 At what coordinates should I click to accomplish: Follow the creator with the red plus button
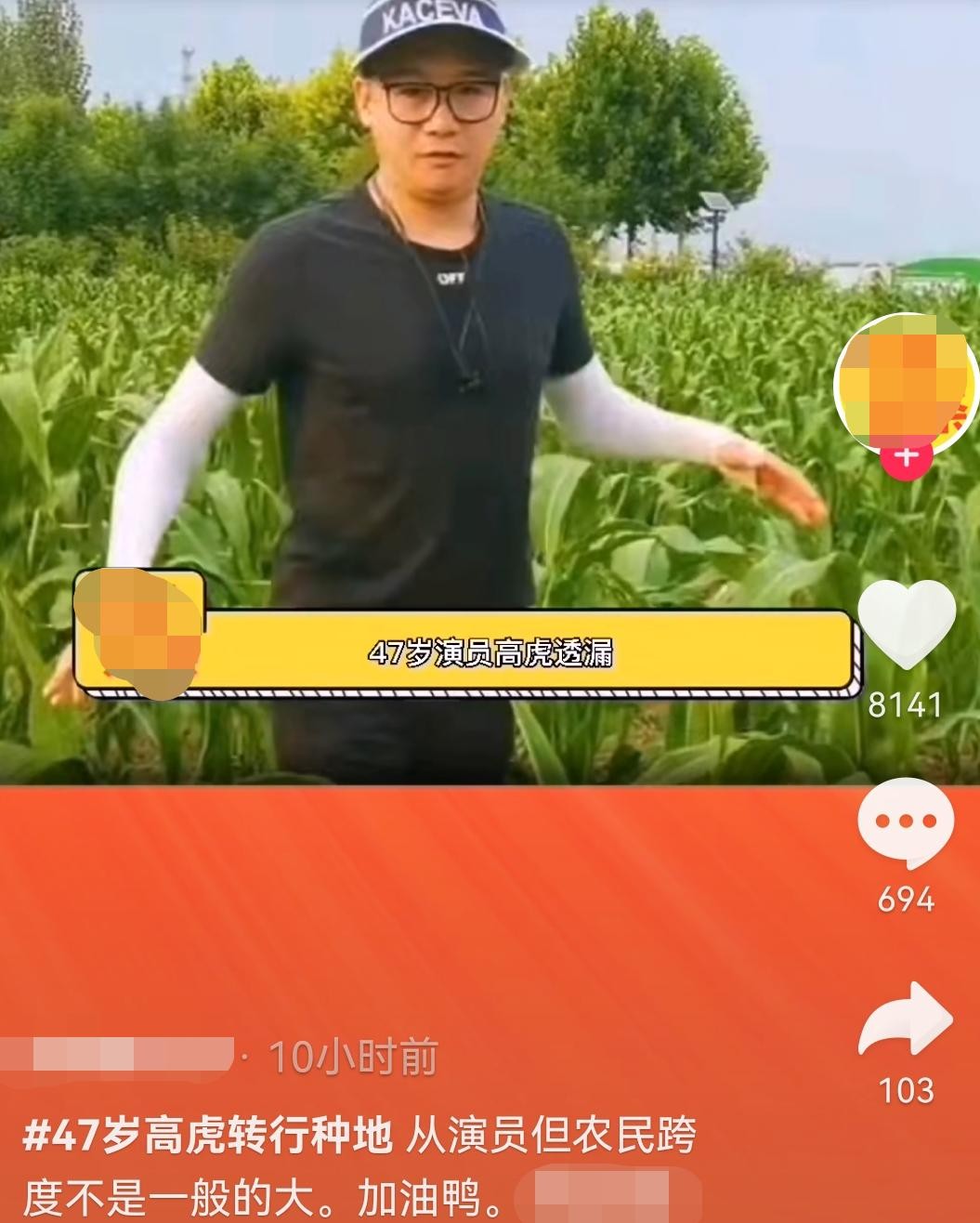pyautogui.click(x=907, y=456)
